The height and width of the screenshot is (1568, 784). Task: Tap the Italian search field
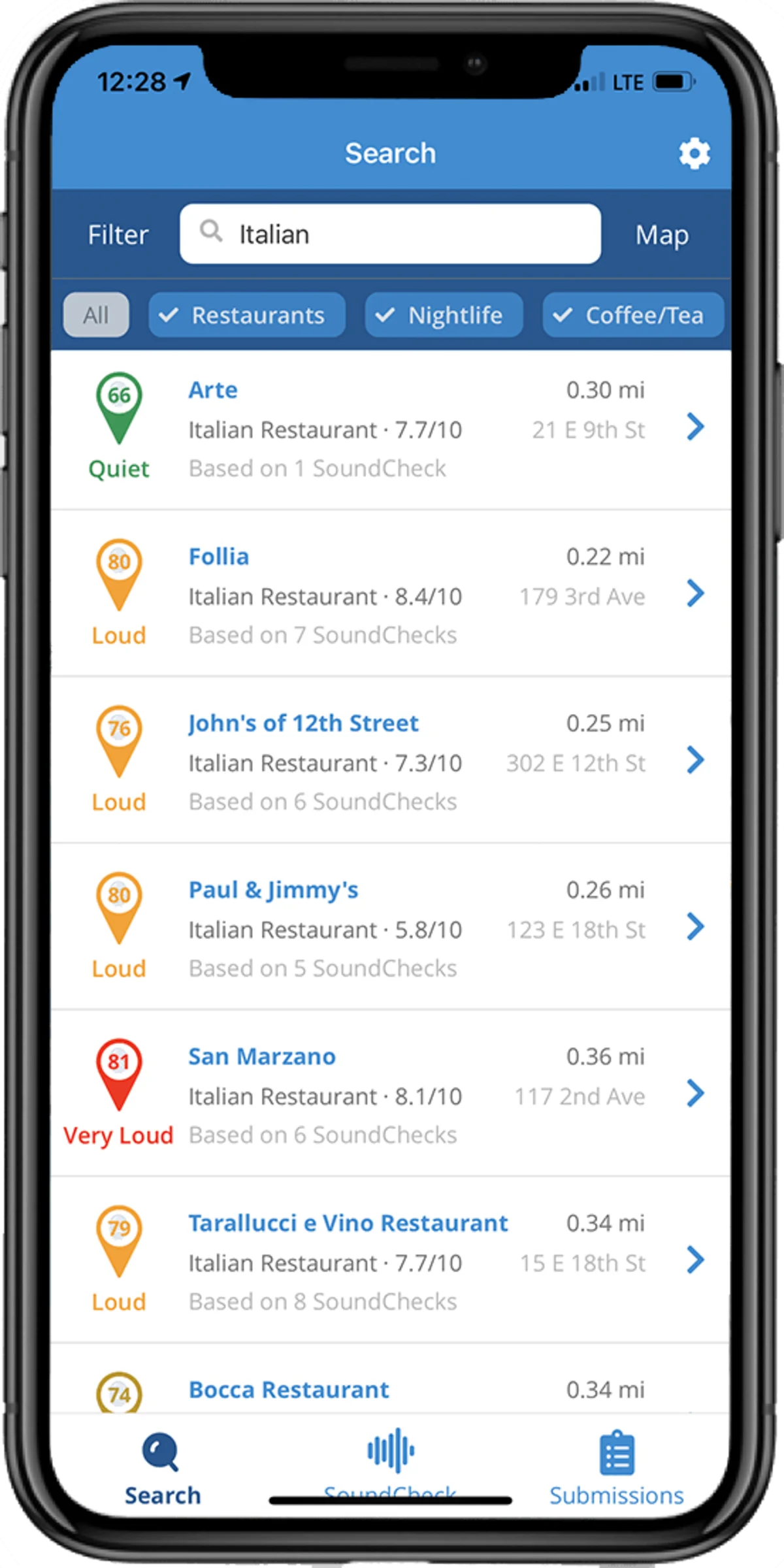(390, 235)
